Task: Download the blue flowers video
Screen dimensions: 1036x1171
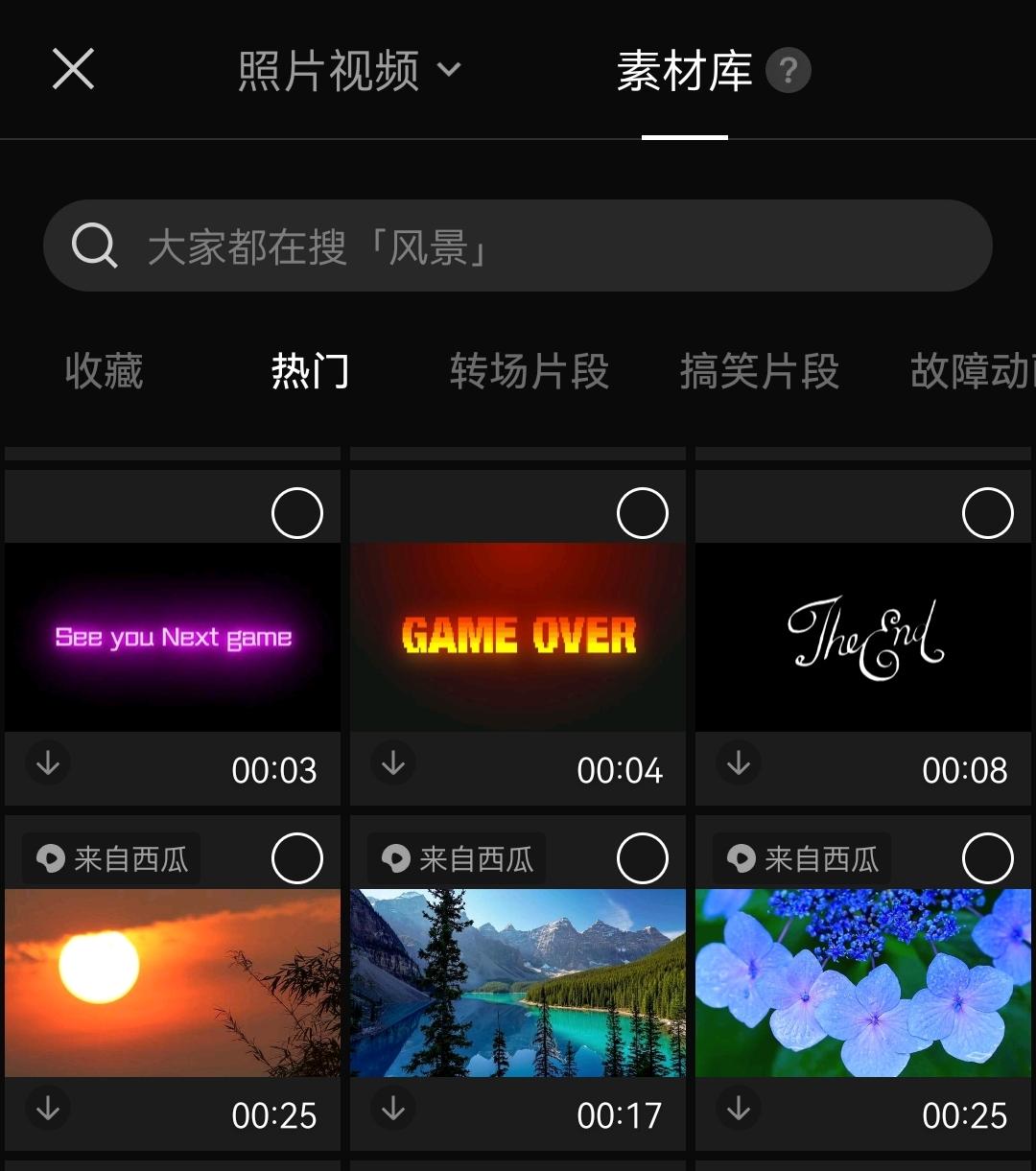Action: pos(738,1109)
